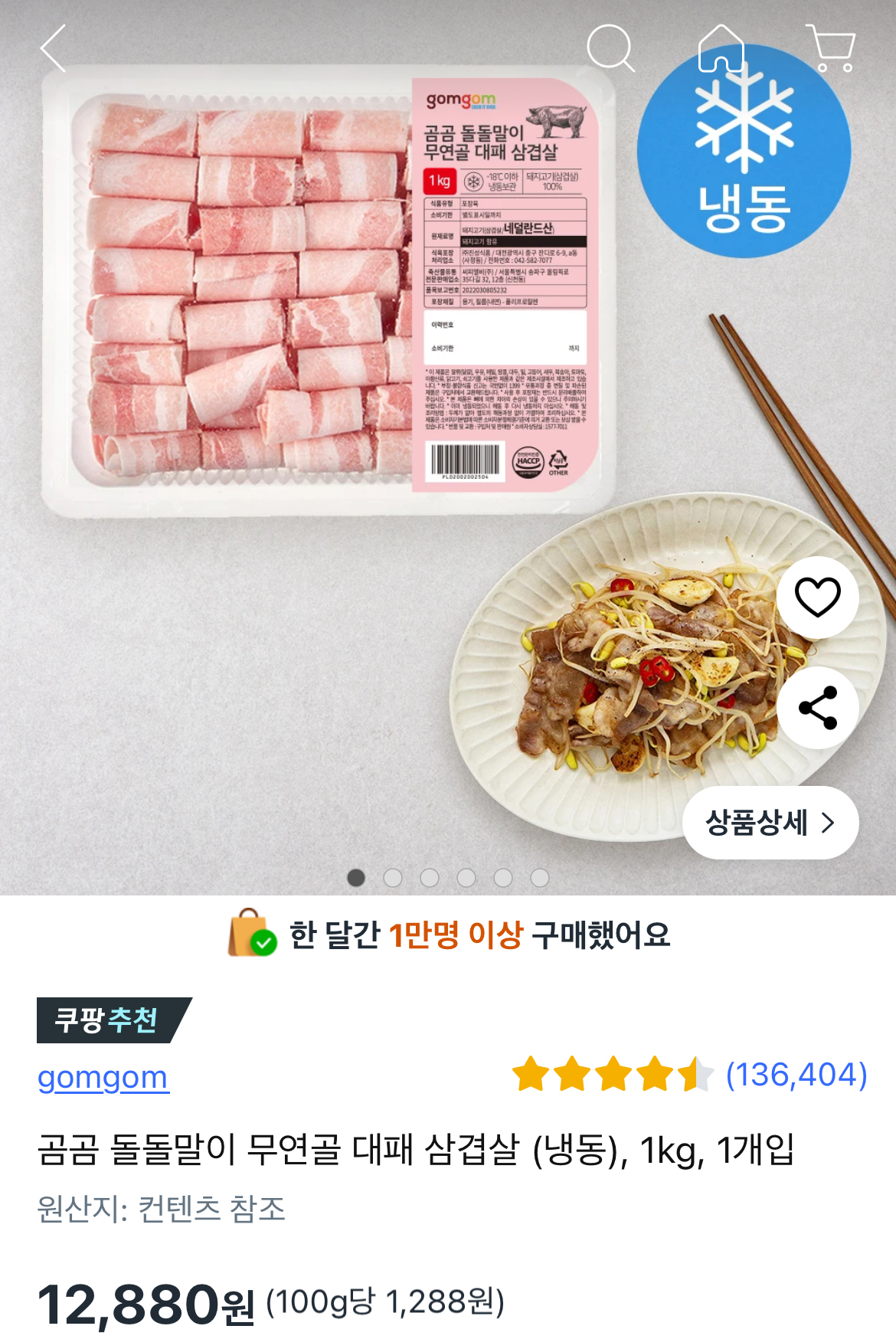The height and width of the screenshot is (1339, 896).
Task: Add this pork belly to wishlist
Action: click(817, 597)
